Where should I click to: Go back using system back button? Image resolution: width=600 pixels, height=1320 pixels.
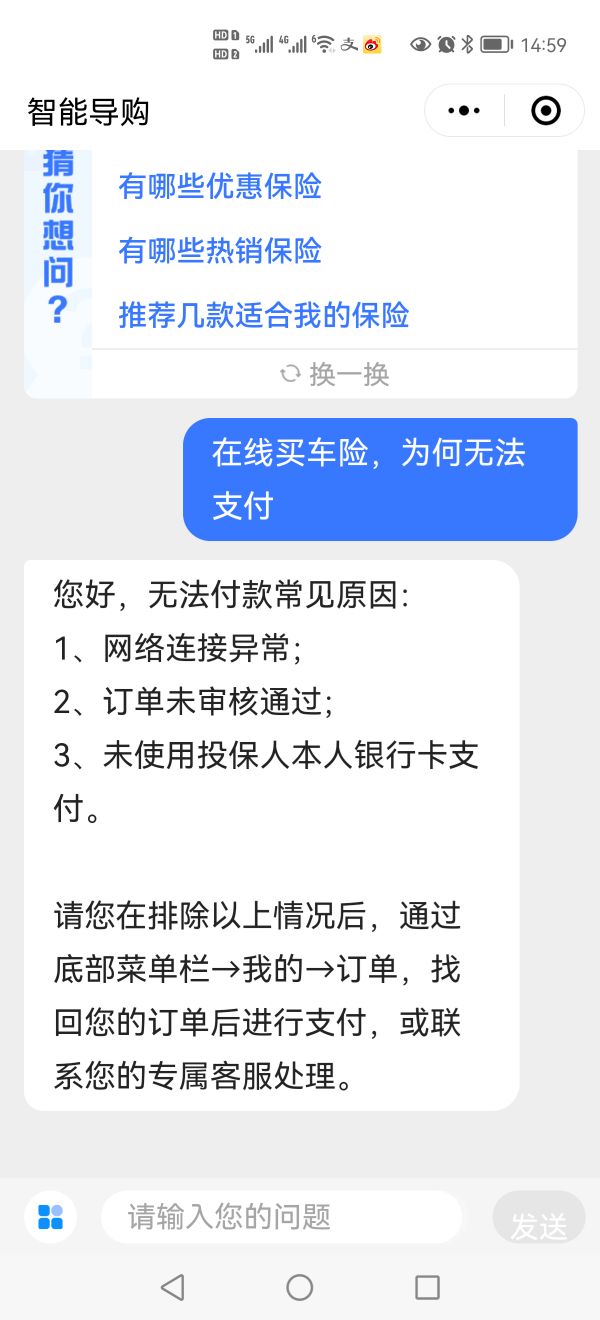pos(172,1287)
